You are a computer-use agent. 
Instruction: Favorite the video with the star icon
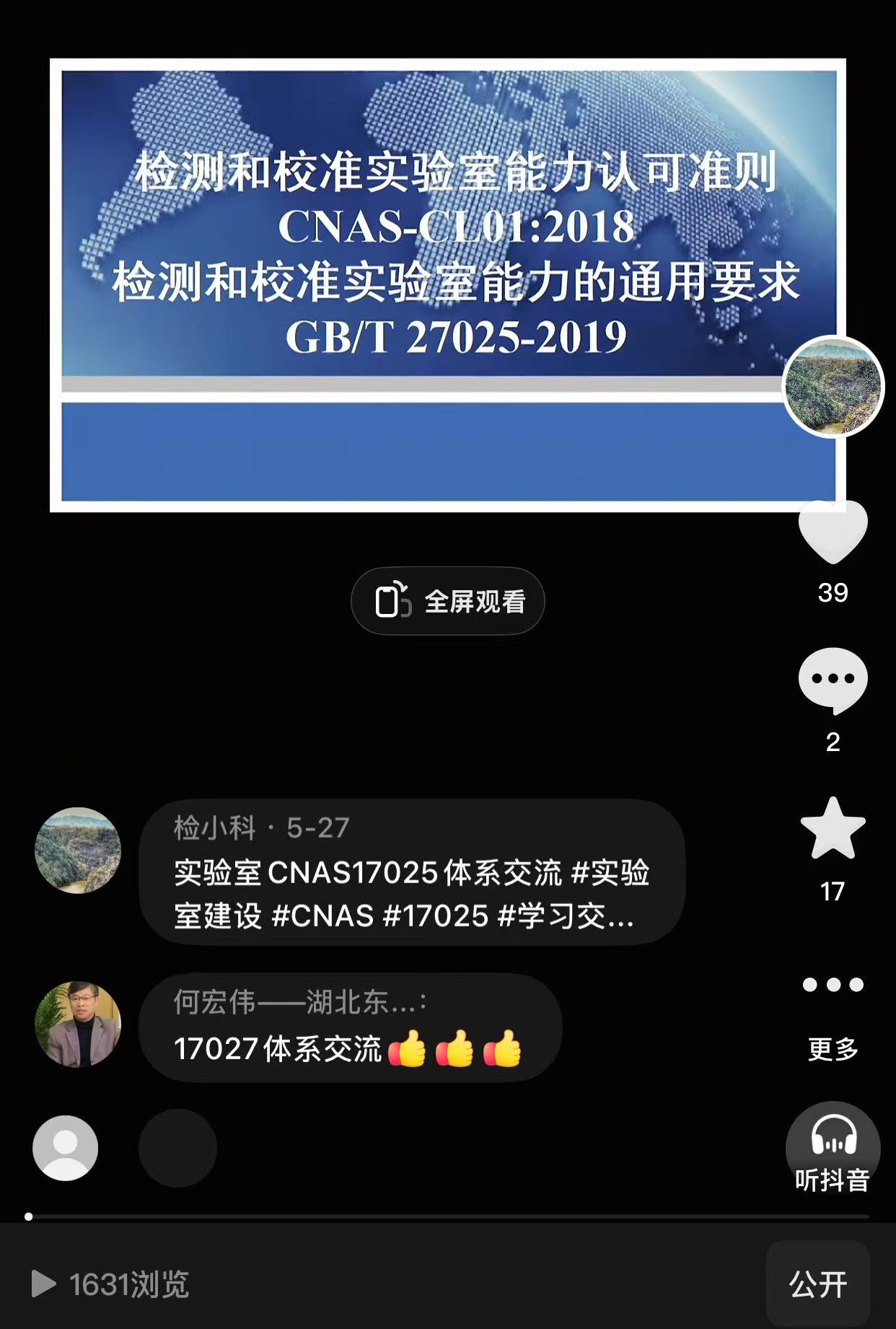(x=833, y=829)
